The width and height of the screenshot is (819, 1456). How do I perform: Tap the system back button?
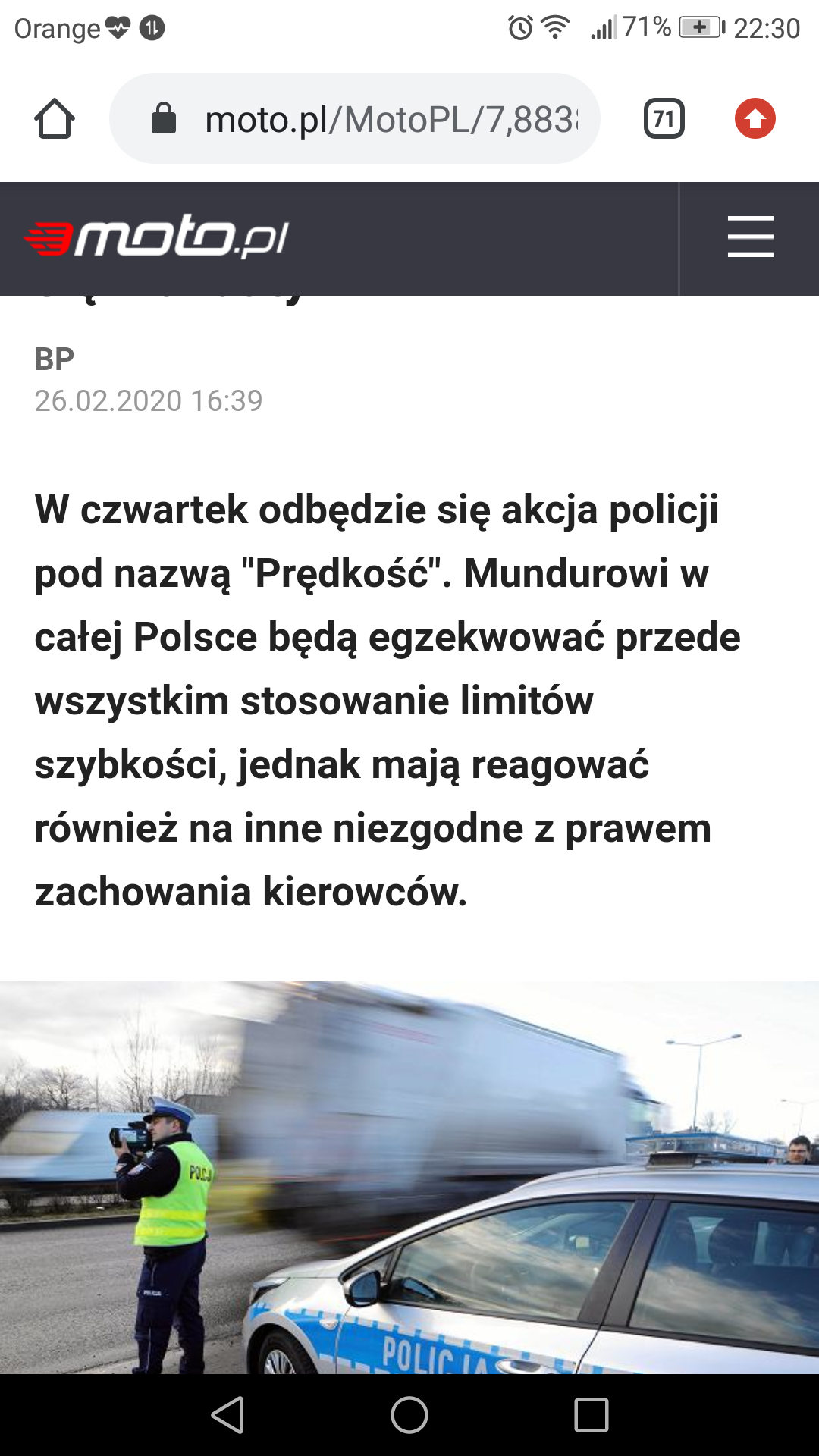[228, 1415]
